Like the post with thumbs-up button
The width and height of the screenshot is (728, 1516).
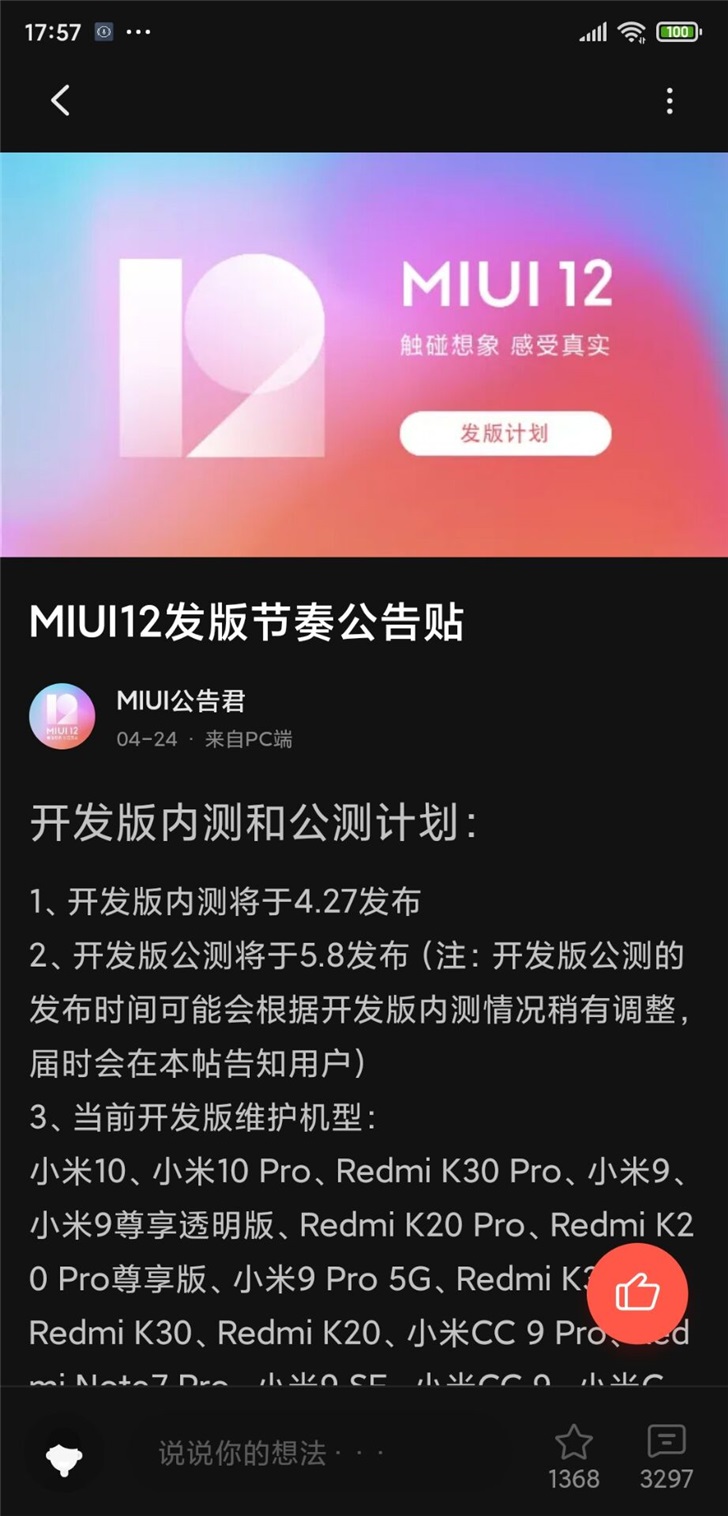(x=637, y=1294)
